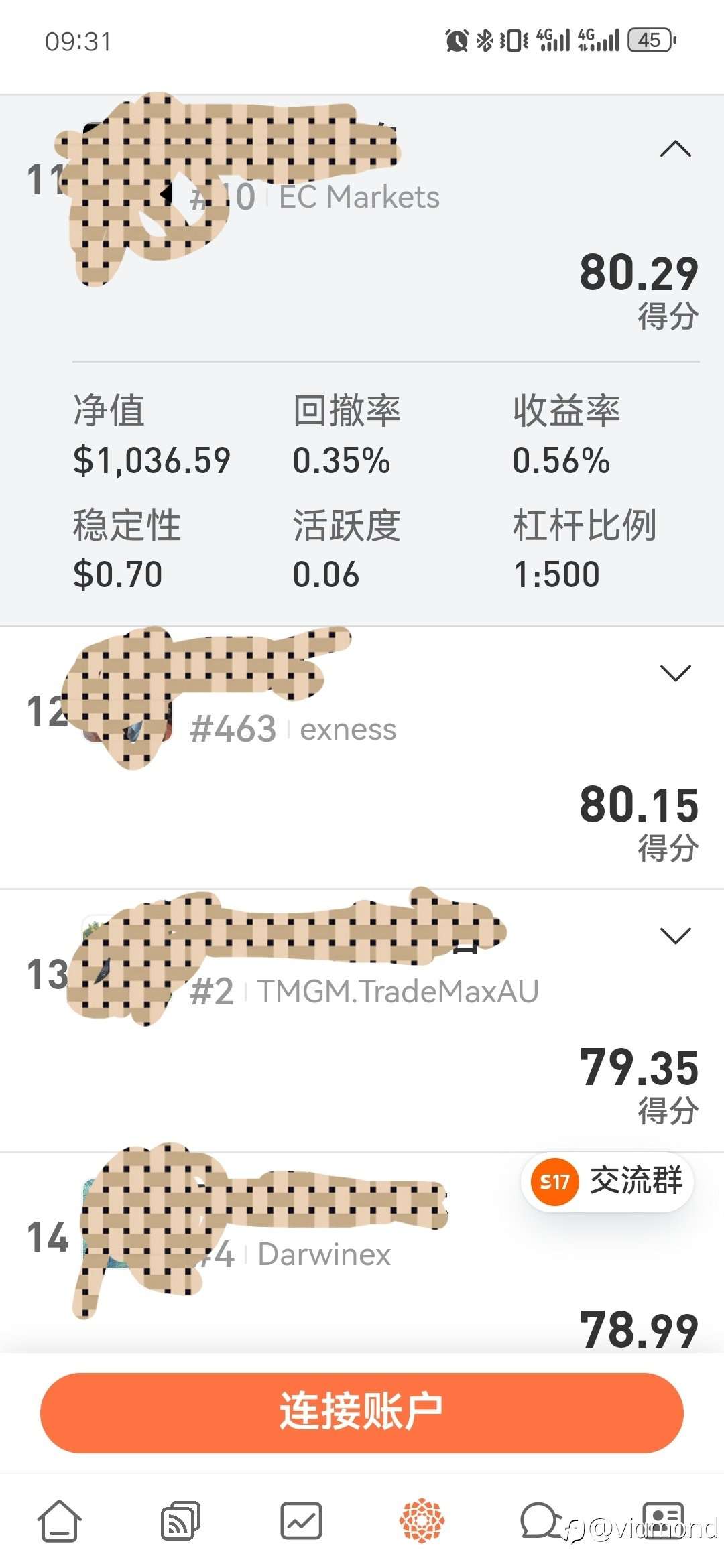This screenshot has height=1568, width=724.
Task: Tap the 连接账户 connect account button
Action: pos(362,1411)
